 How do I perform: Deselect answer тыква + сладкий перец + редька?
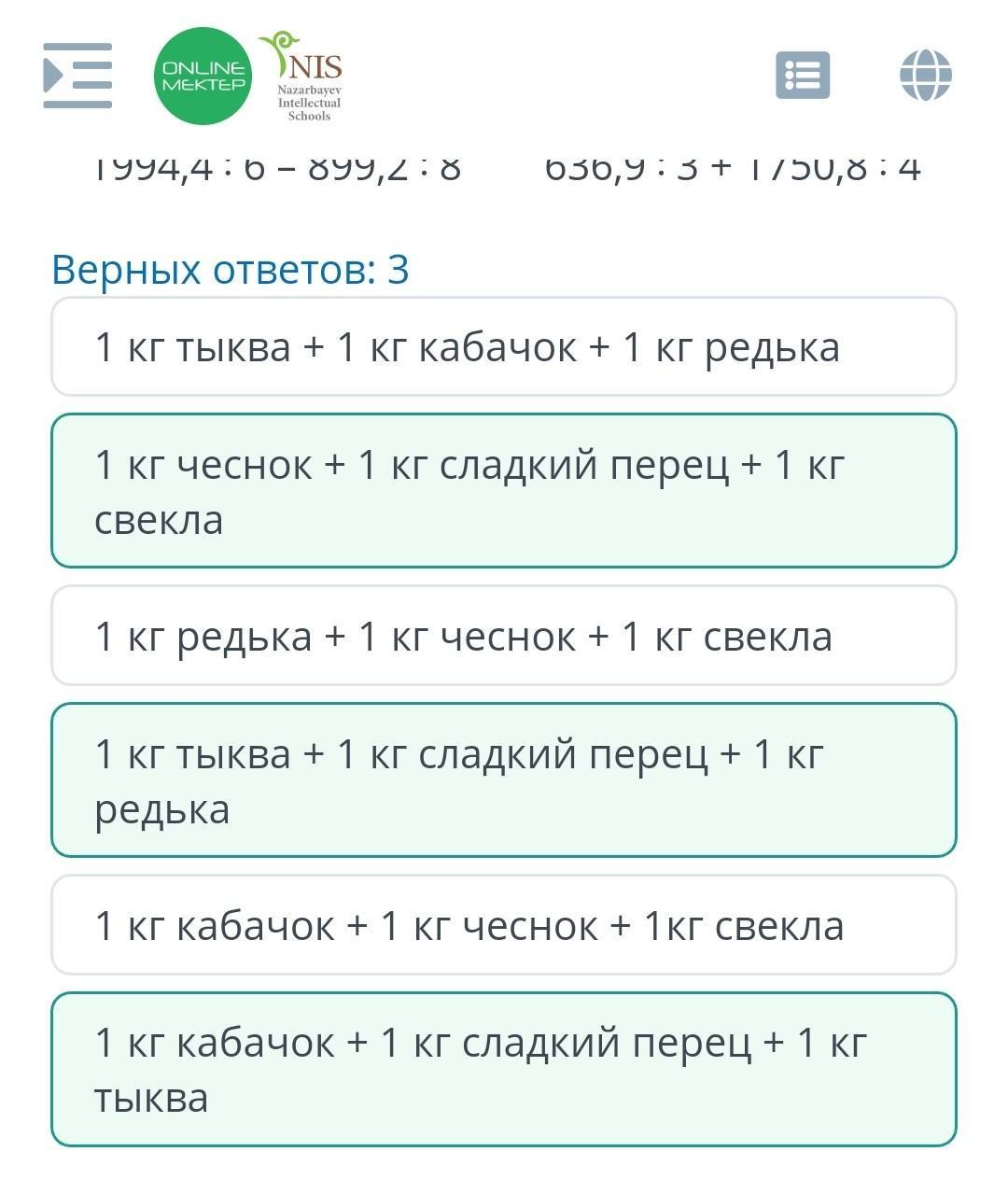pyautogui.click(x=504, y=780)
